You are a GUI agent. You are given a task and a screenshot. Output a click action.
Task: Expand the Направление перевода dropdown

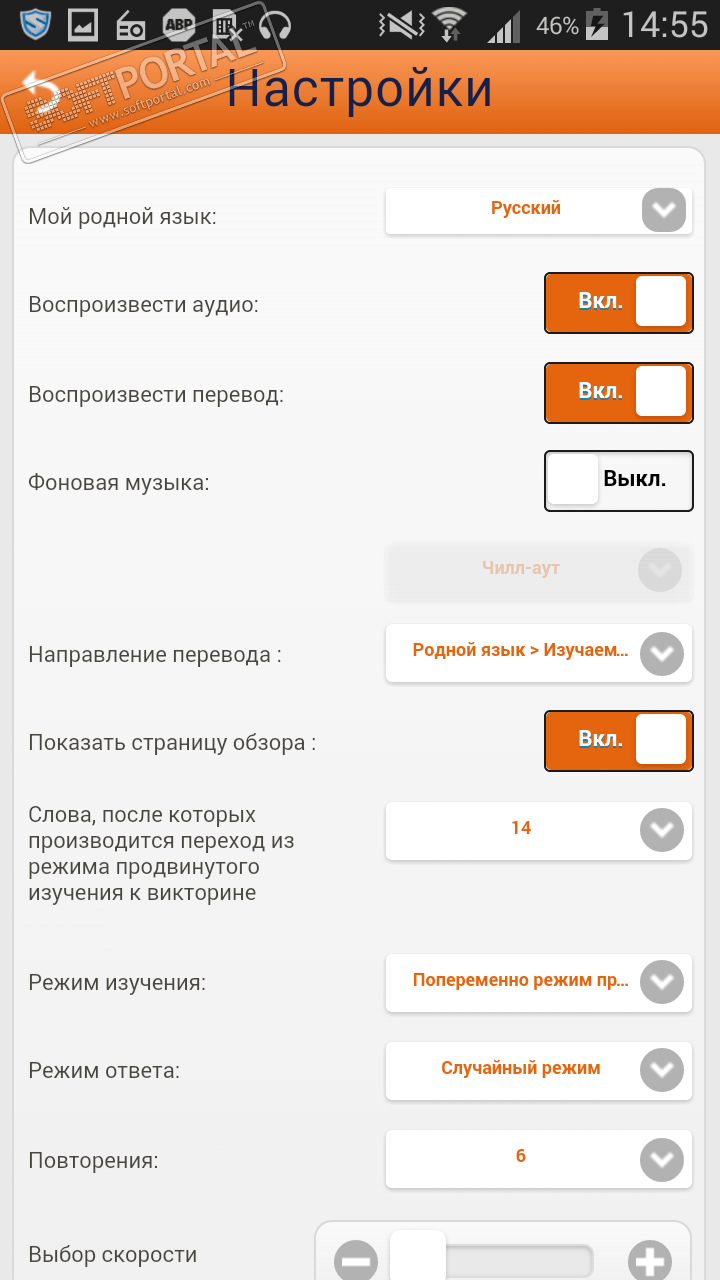click(x=538, y=653)
